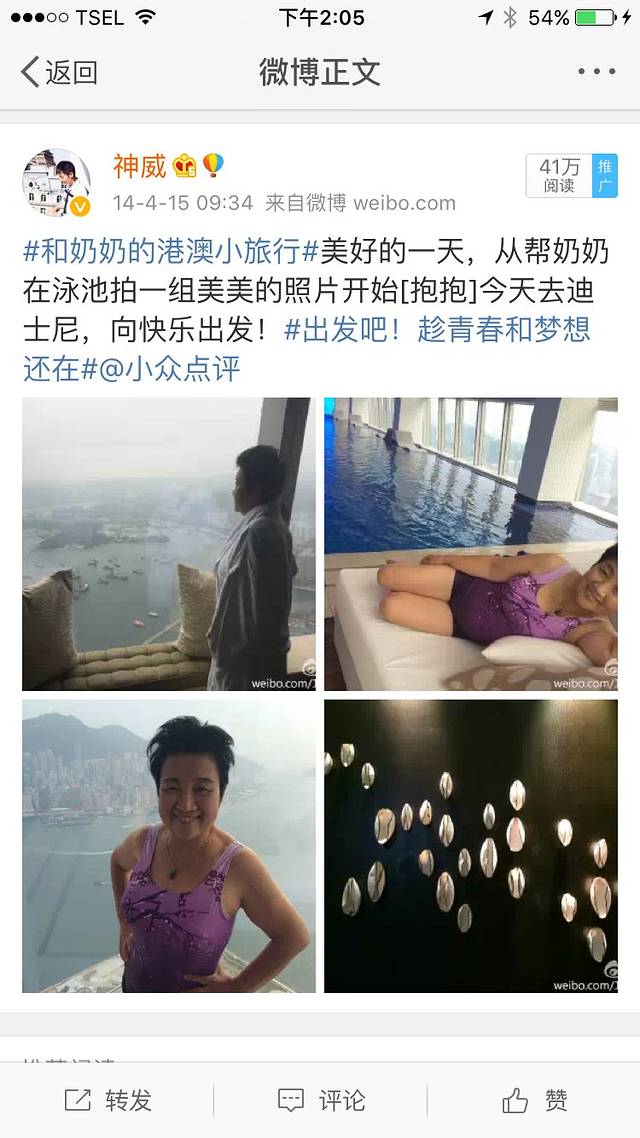The width and height of the screenshot is (640, 1138).
Task: Open 评论 to comment
Action: (x=321, y=1101)
